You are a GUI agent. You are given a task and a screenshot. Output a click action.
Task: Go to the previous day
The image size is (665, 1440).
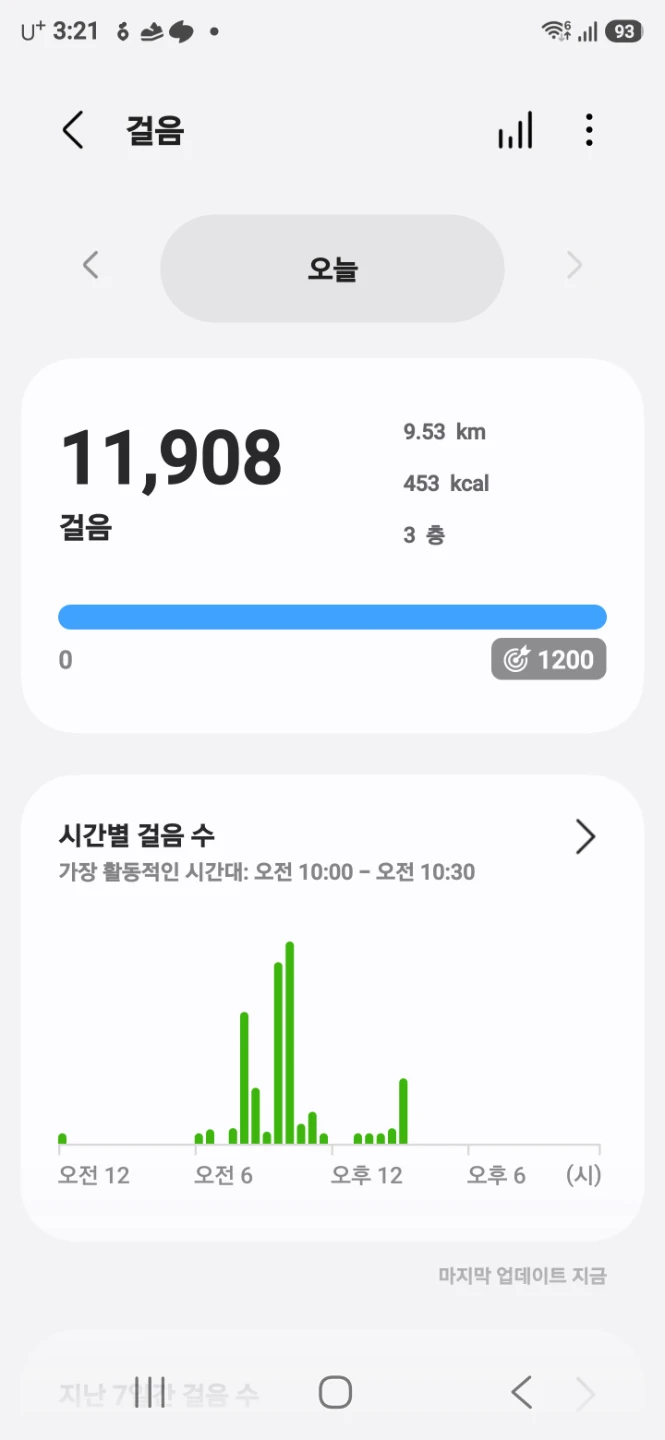pyautogui.click(x=90, y=266)
